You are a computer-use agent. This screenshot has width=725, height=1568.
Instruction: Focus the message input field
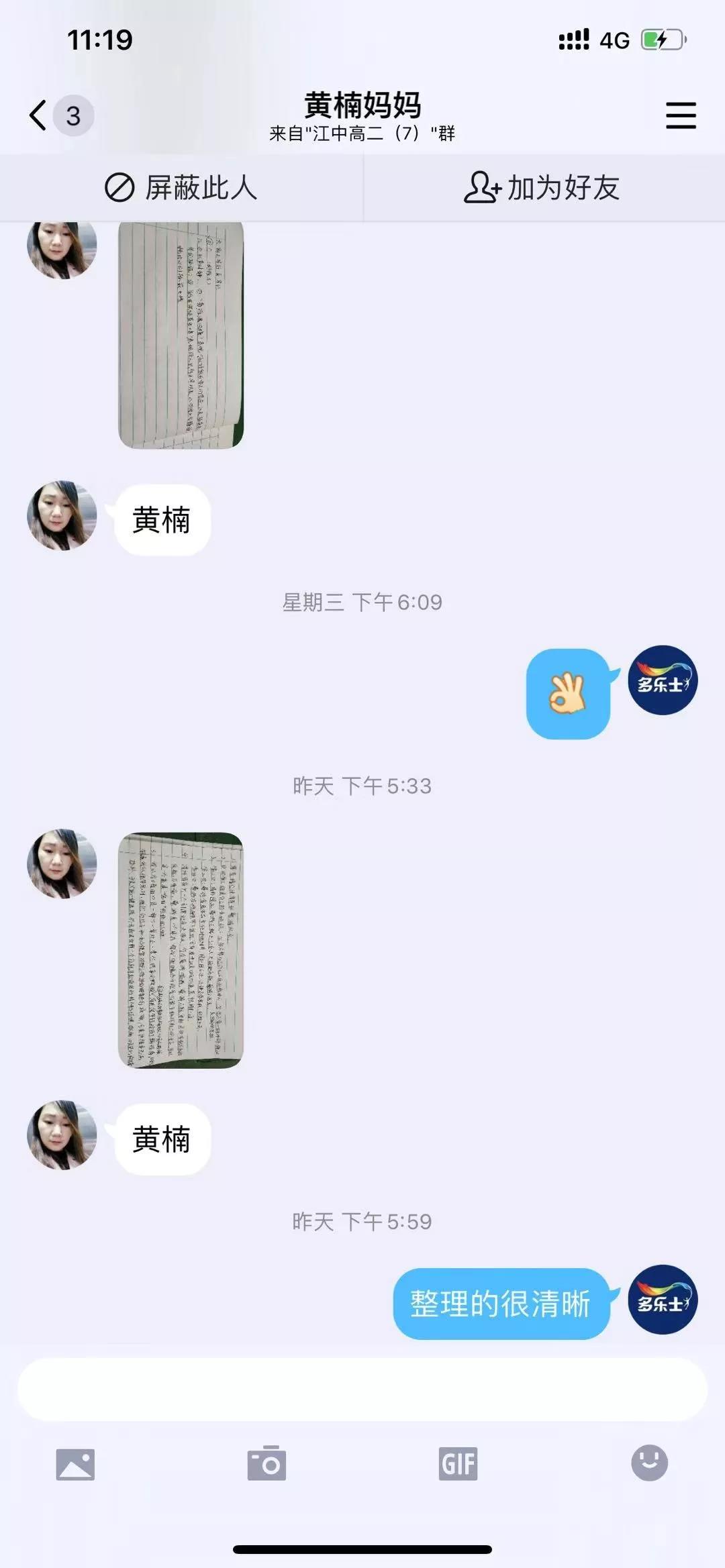[362, 1390]
